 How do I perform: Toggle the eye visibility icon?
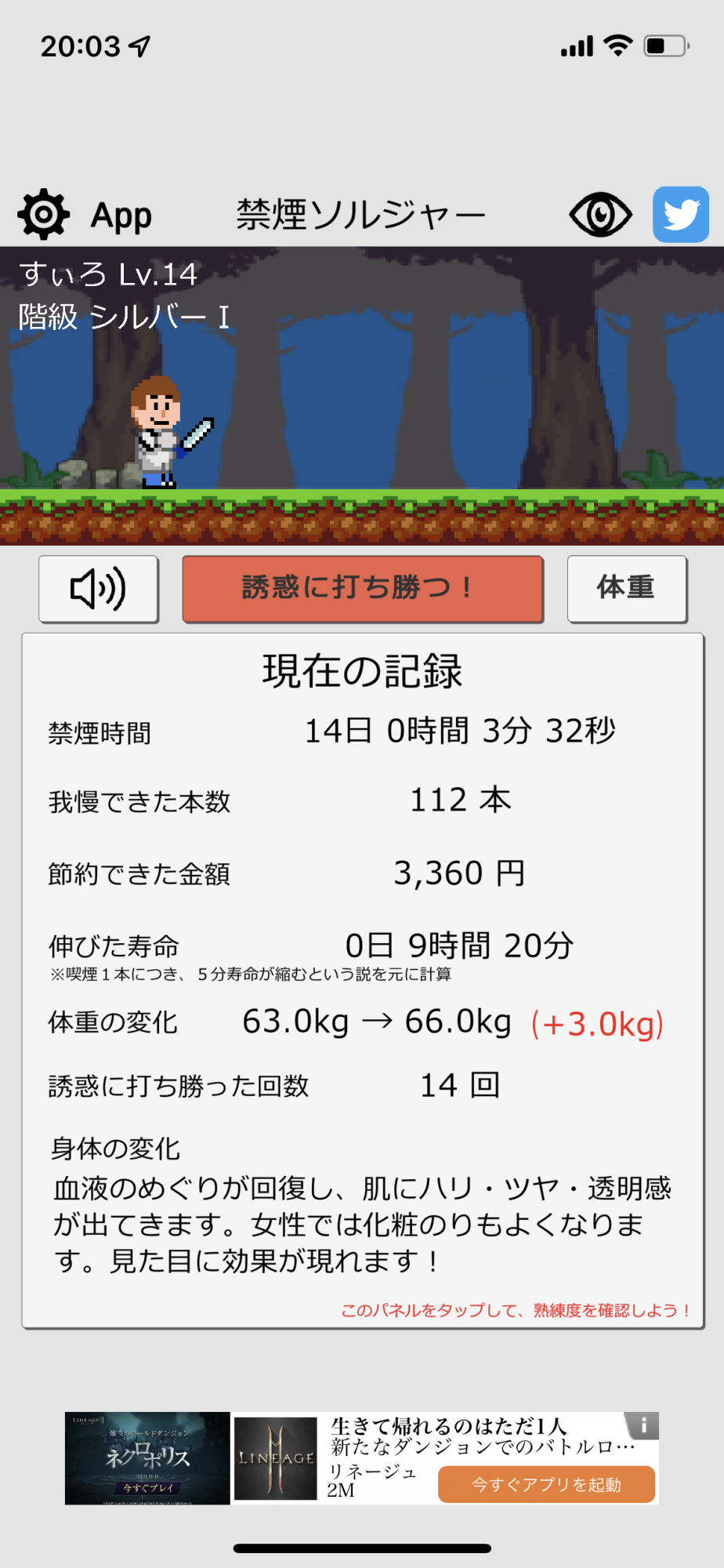(x=600, y=215)
